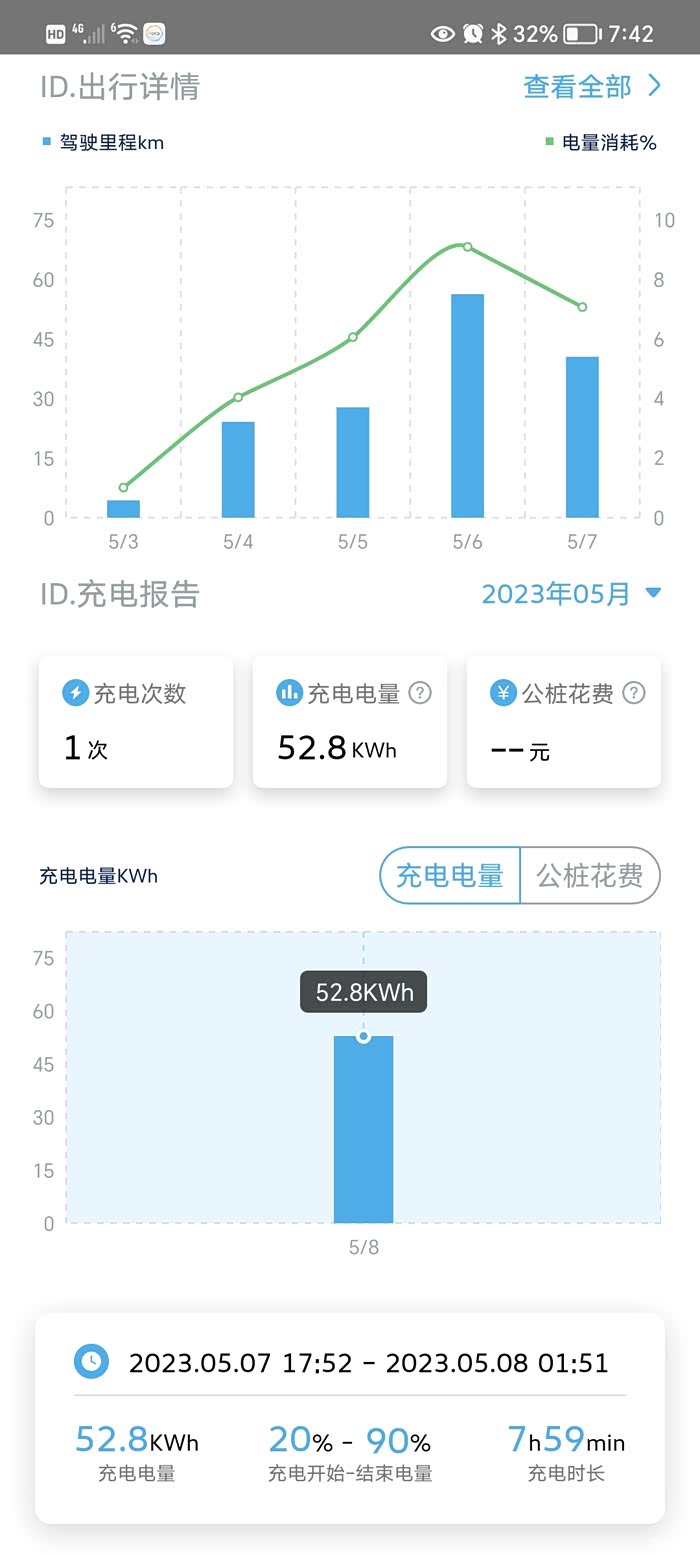Open 查看全部 for trip details
Viewport: 700px width, 1555px height.
[x=592, y=87]
